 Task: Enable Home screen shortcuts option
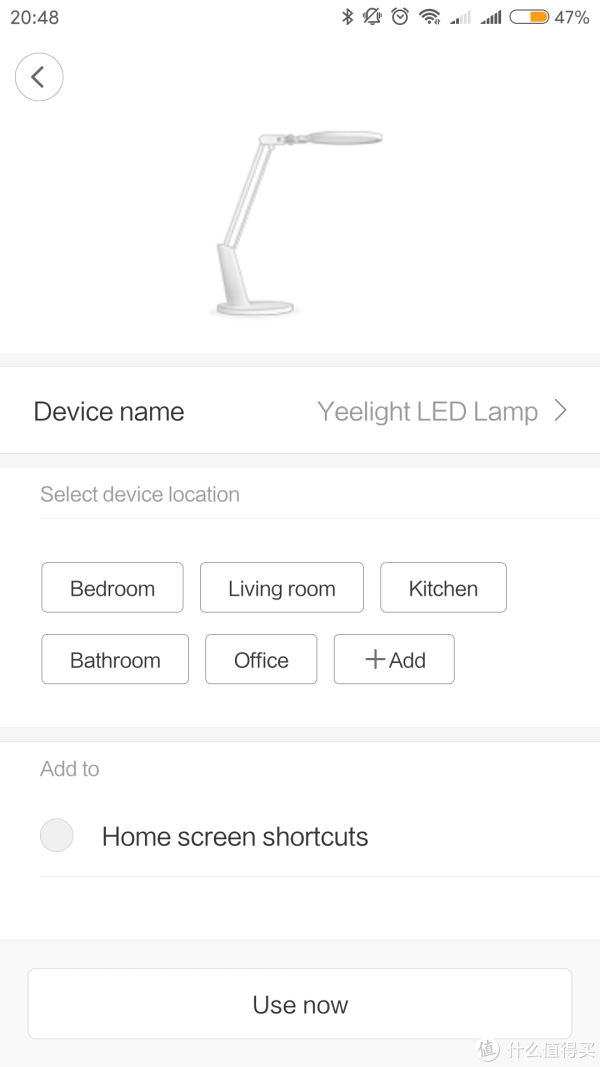pos(57,836)
